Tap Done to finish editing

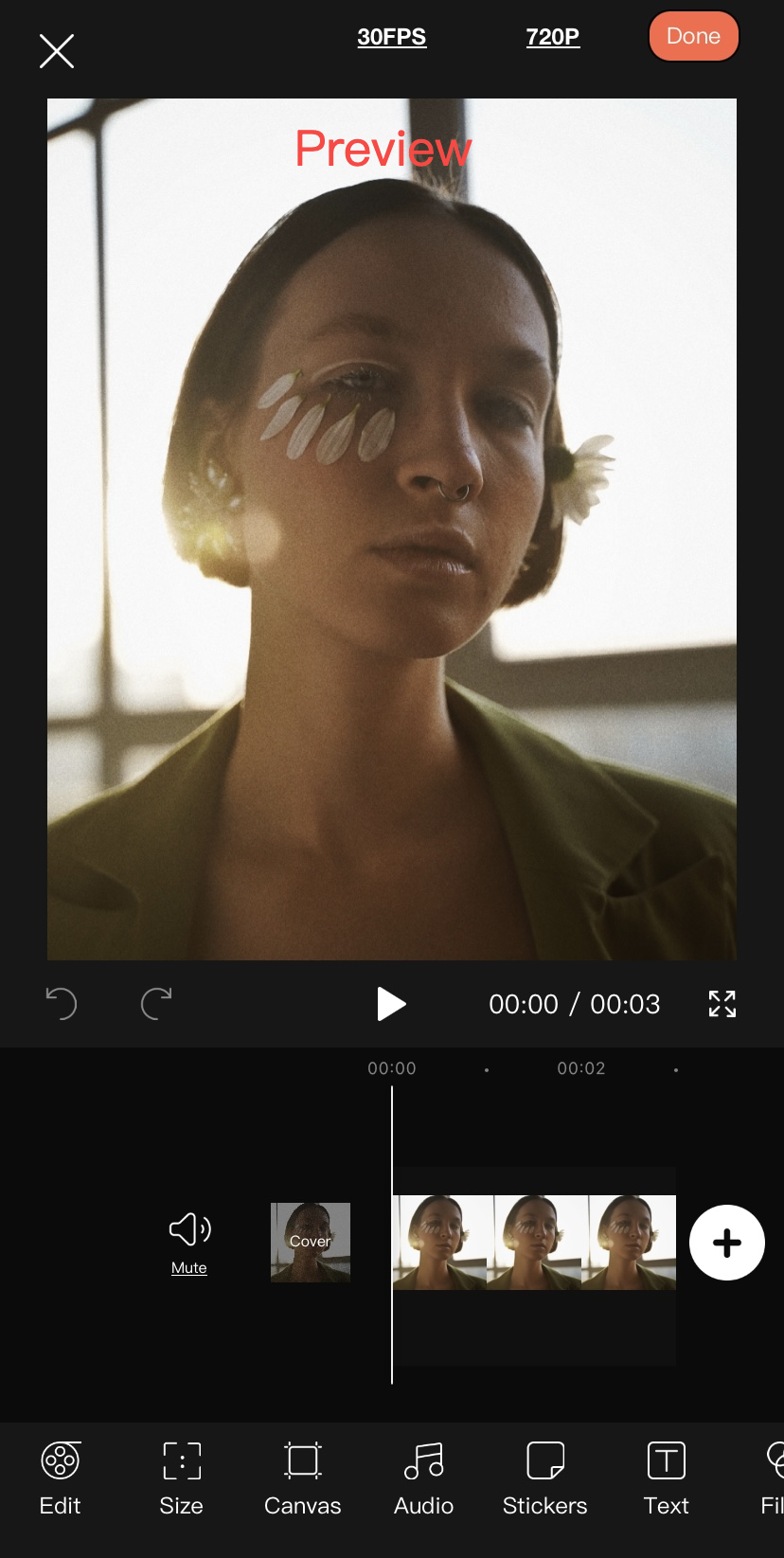coord(693,36)
